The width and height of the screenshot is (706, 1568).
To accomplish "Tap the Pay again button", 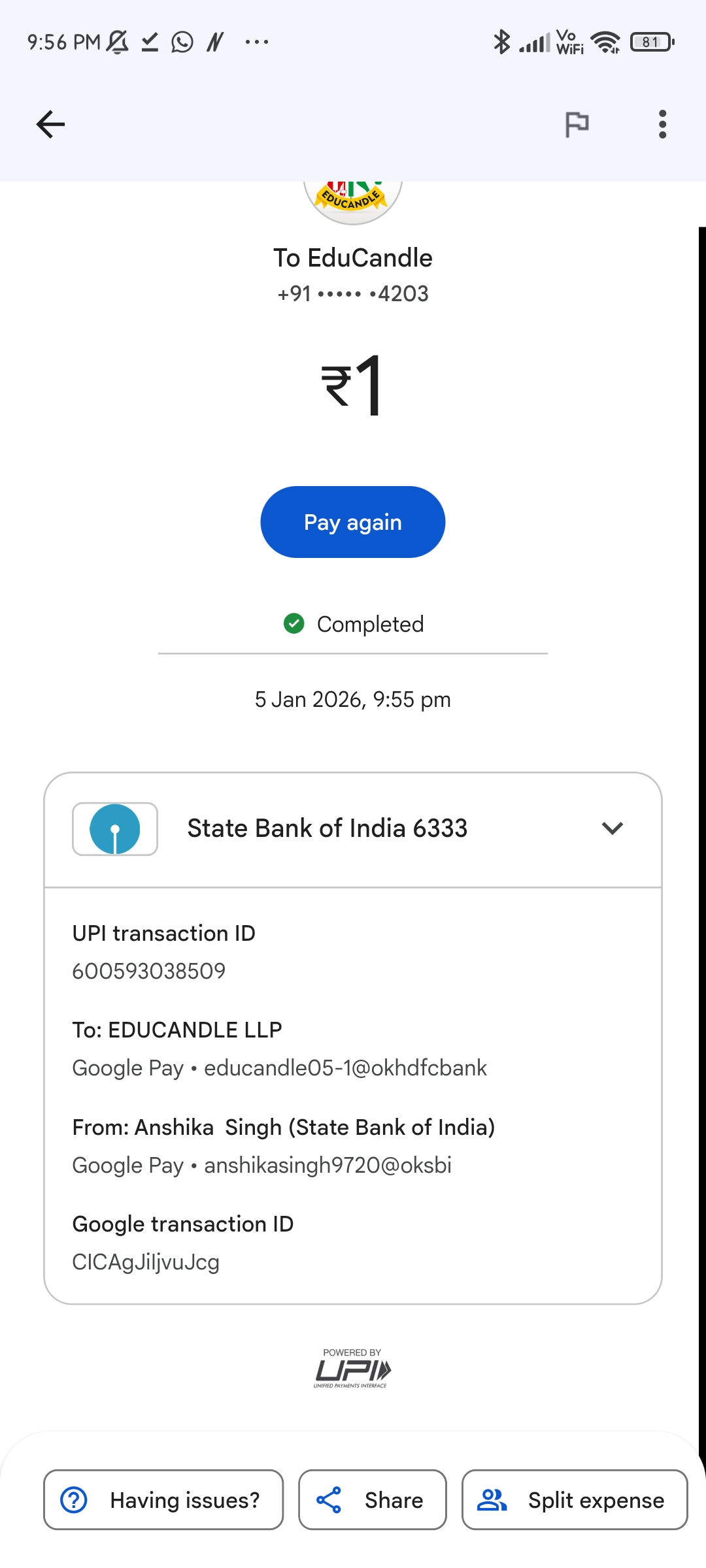I will [353, 522].
